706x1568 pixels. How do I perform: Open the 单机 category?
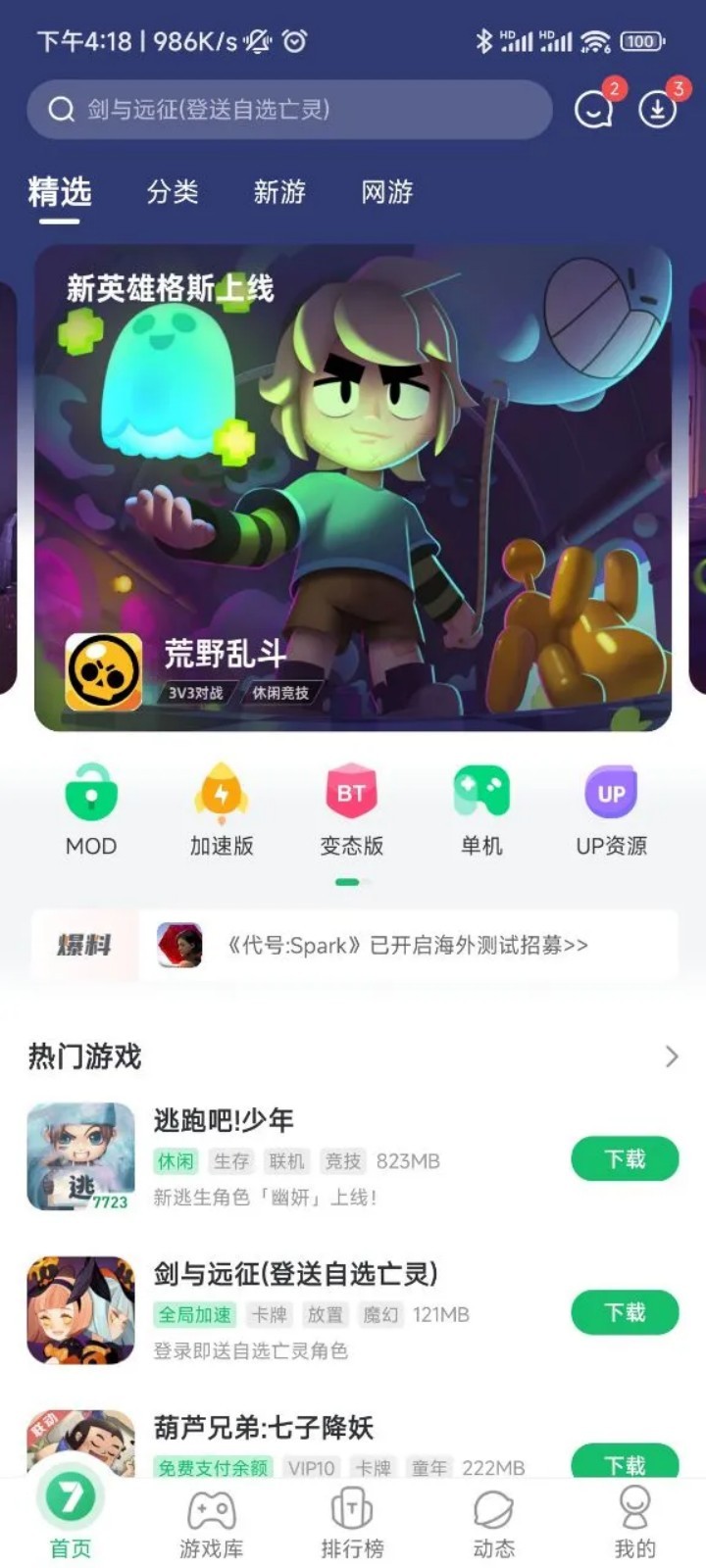pyautogui.click(x=481, y=810)
